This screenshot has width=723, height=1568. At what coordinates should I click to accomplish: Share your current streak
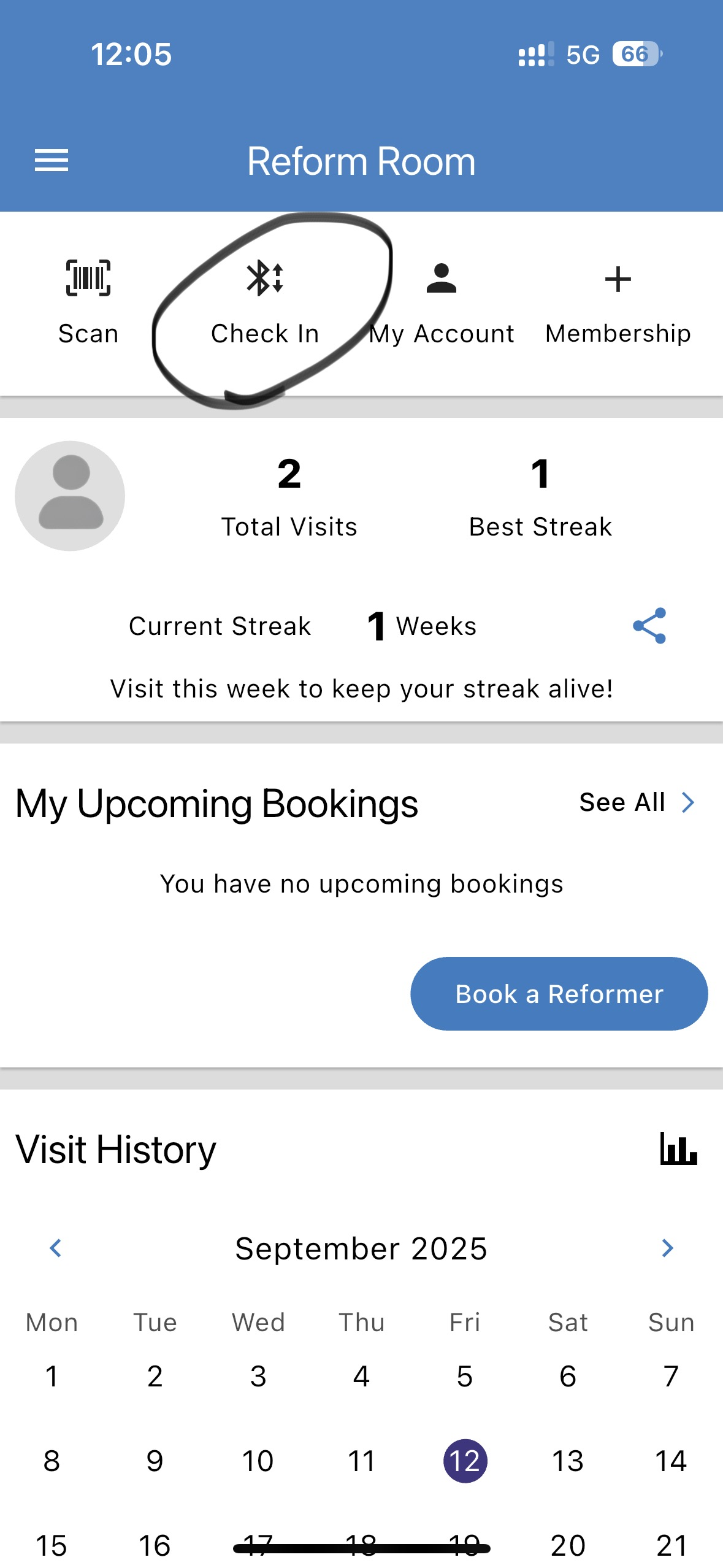649,626
